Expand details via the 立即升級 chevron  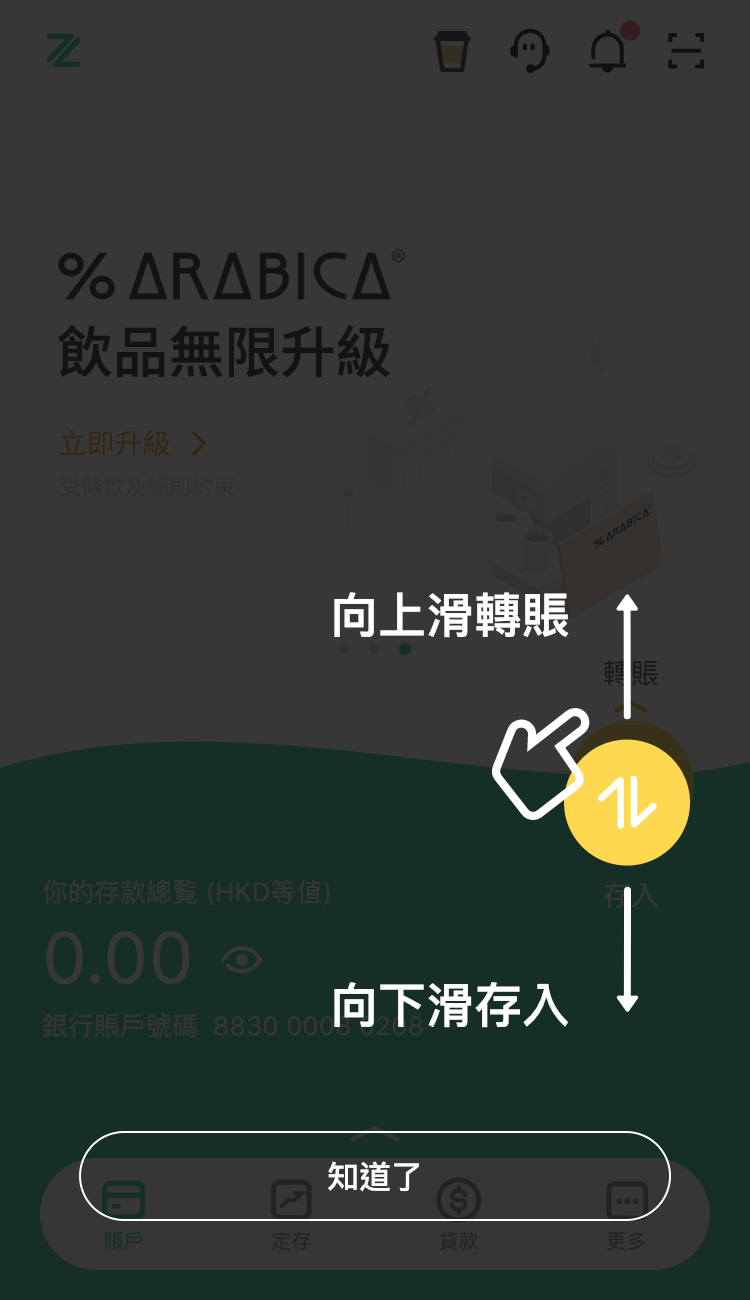tap(196, 444)
